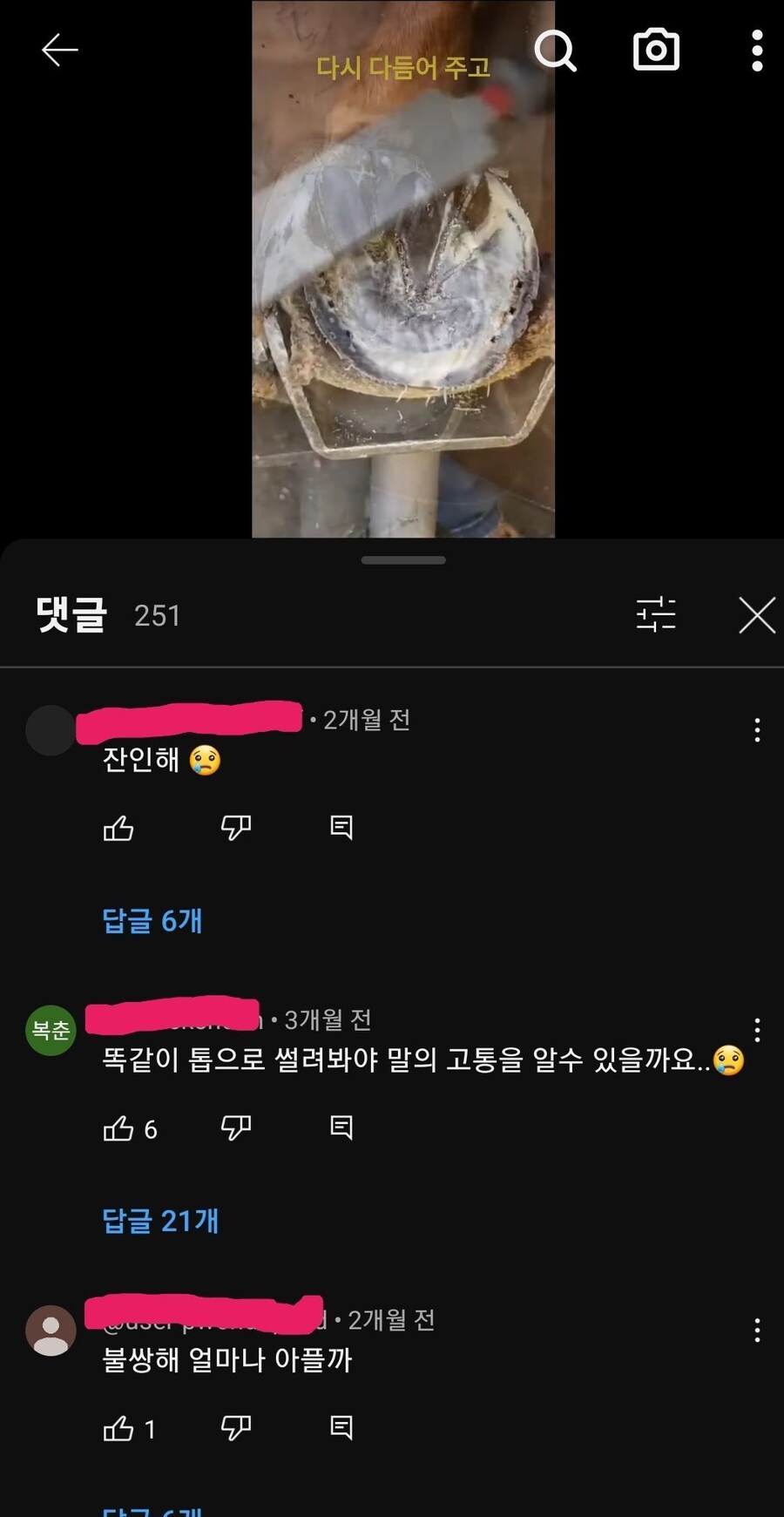784x1517 pixels.
Task: Reply to the comment '잔인해'
Action: coord(341,827)
